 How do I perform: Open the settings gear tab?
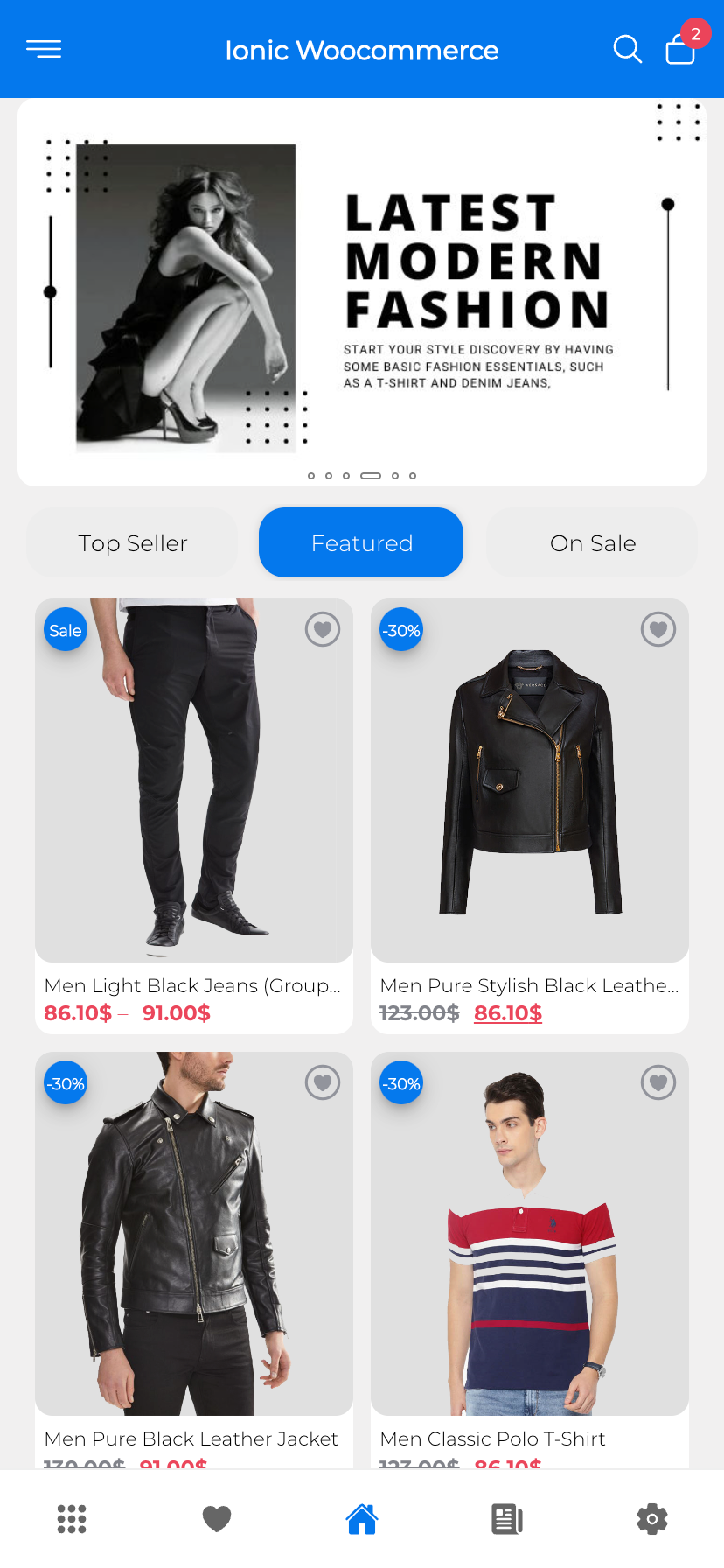tap(652, 1519)
